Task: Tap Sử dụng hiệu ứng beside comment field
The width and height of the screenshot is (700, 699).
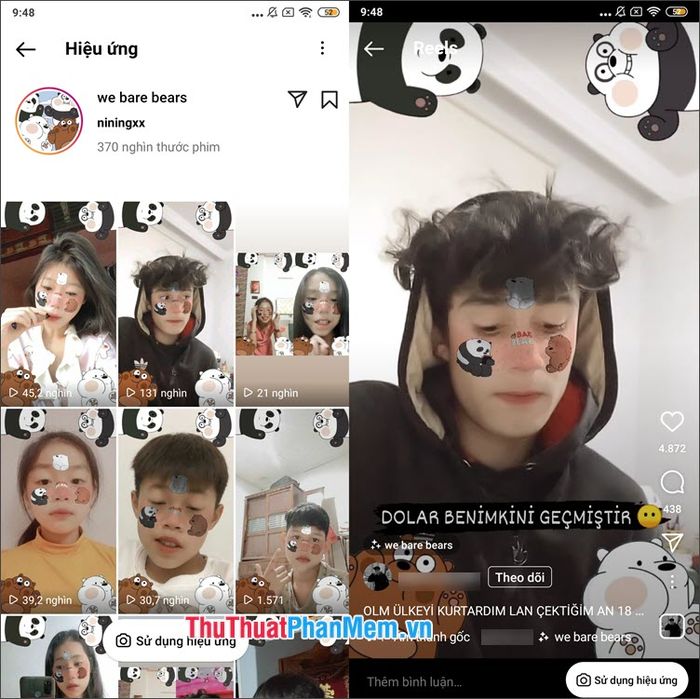Action: click(627, 681)
